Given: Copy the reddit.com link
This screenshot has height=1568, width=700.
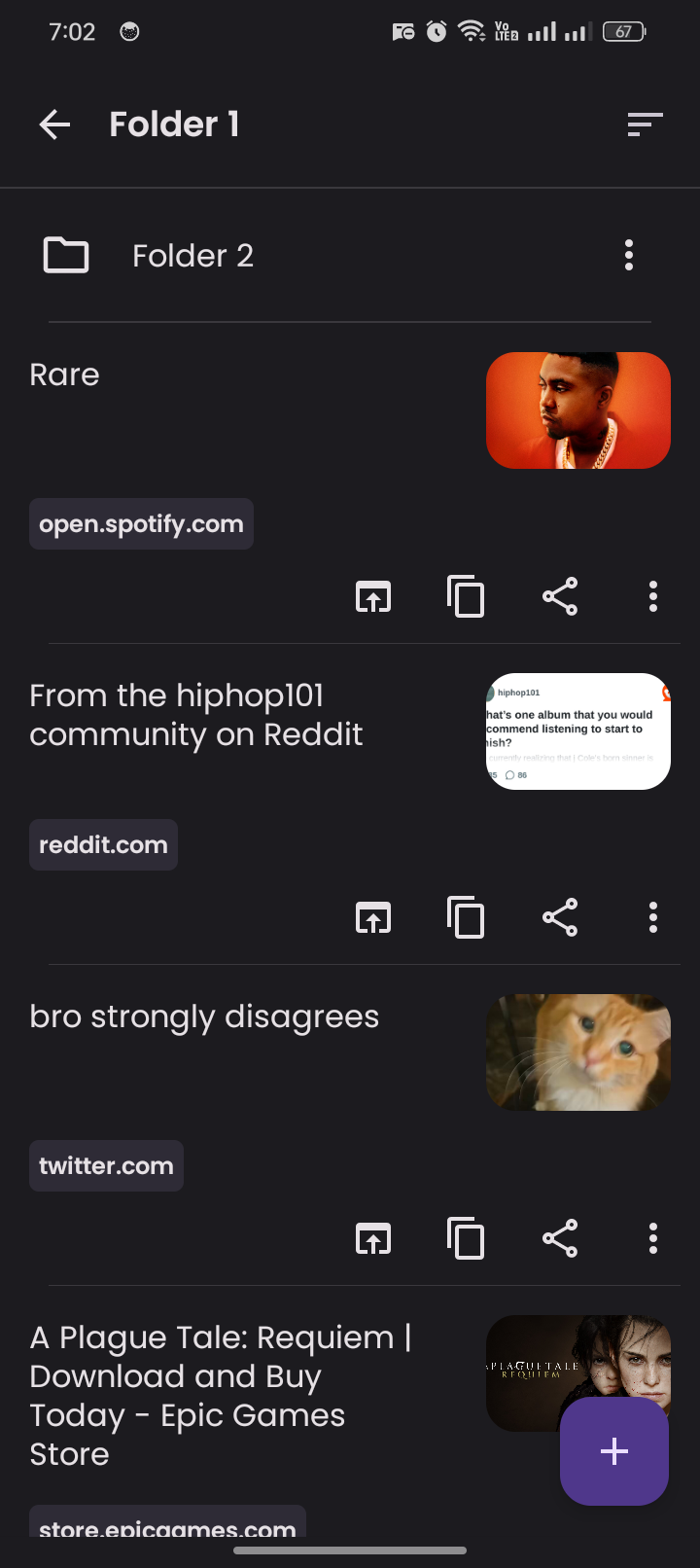Looking at the screenshot, I should pos(466,917).
